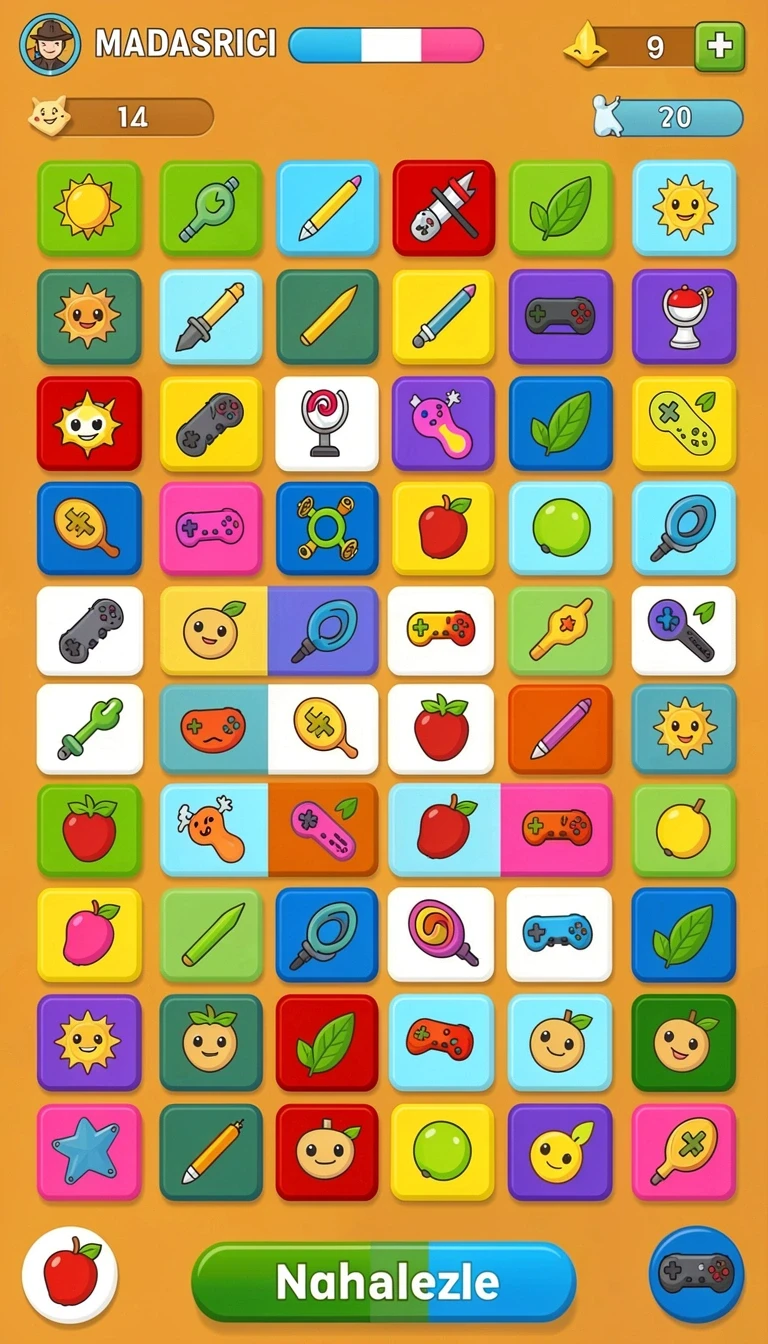The height and width of the screenshot is (1344, 768).
Task: Select the red tile with the green leaf
Action: pos(327,1042)
